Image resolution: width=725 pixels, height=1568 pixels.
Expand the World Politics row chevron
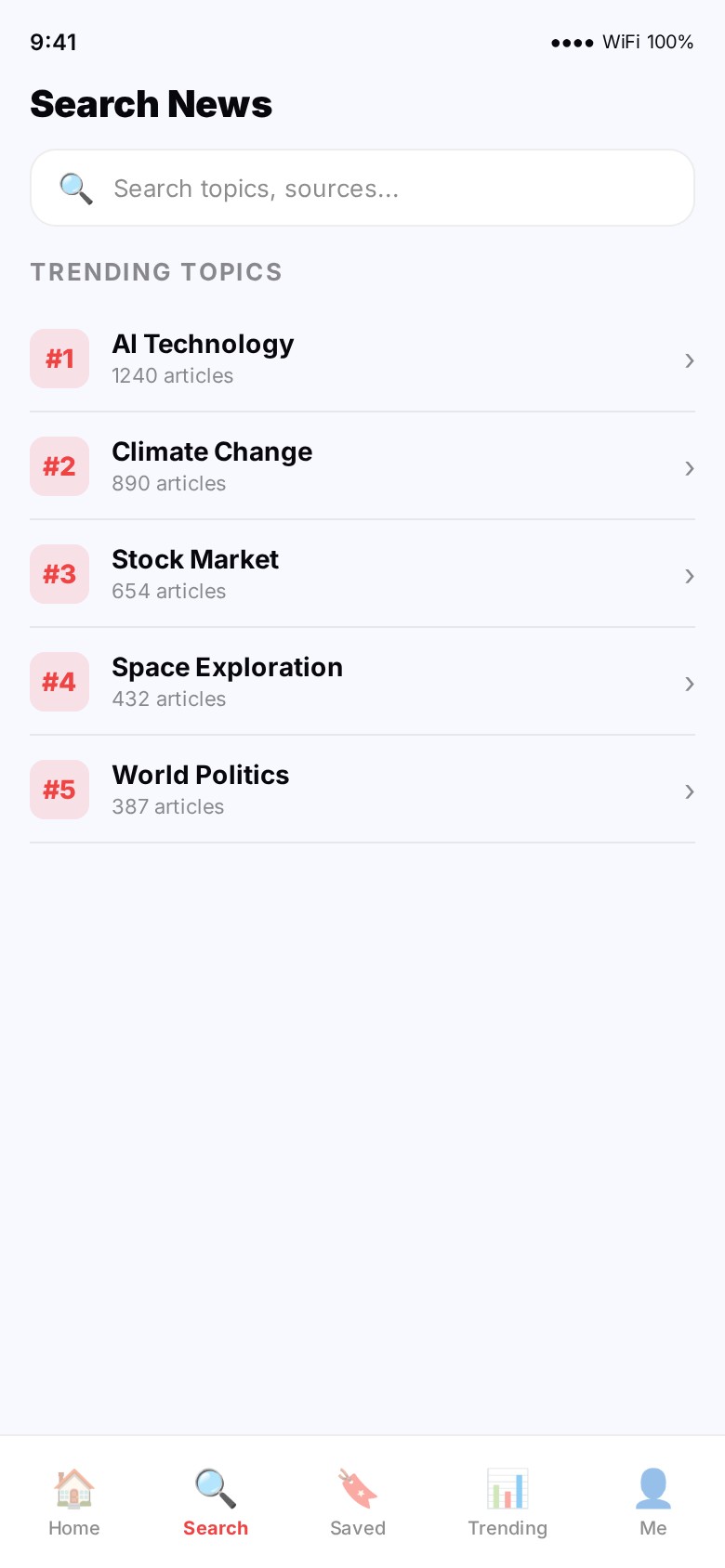click(x=689, y=792)
